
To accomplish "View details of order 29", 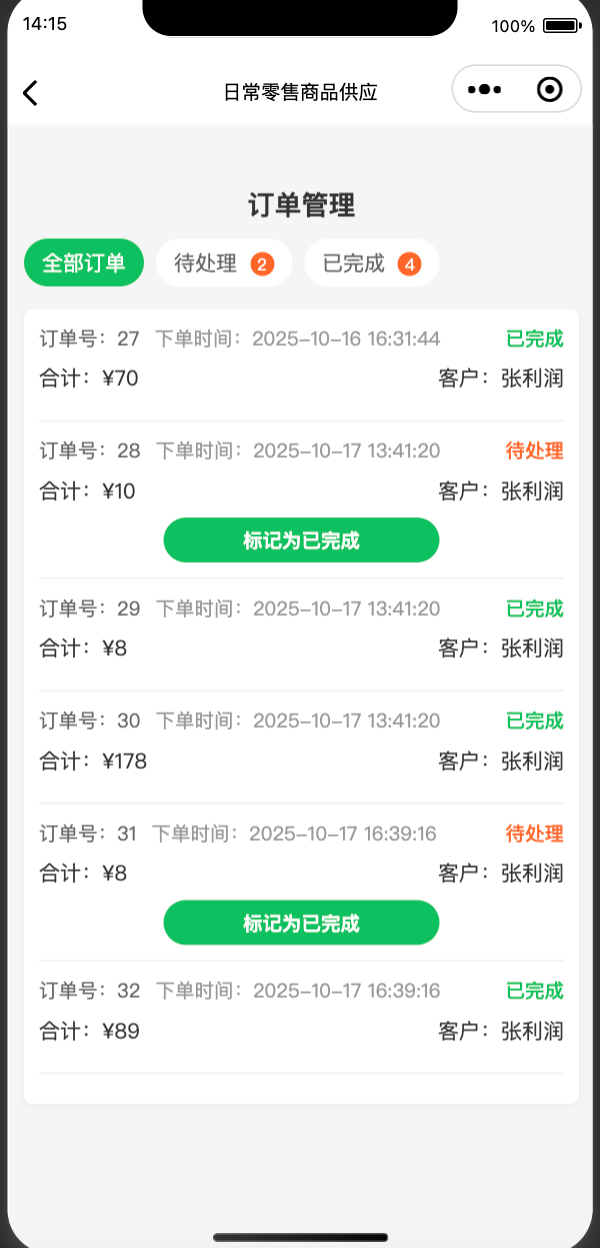I will 300,629.
